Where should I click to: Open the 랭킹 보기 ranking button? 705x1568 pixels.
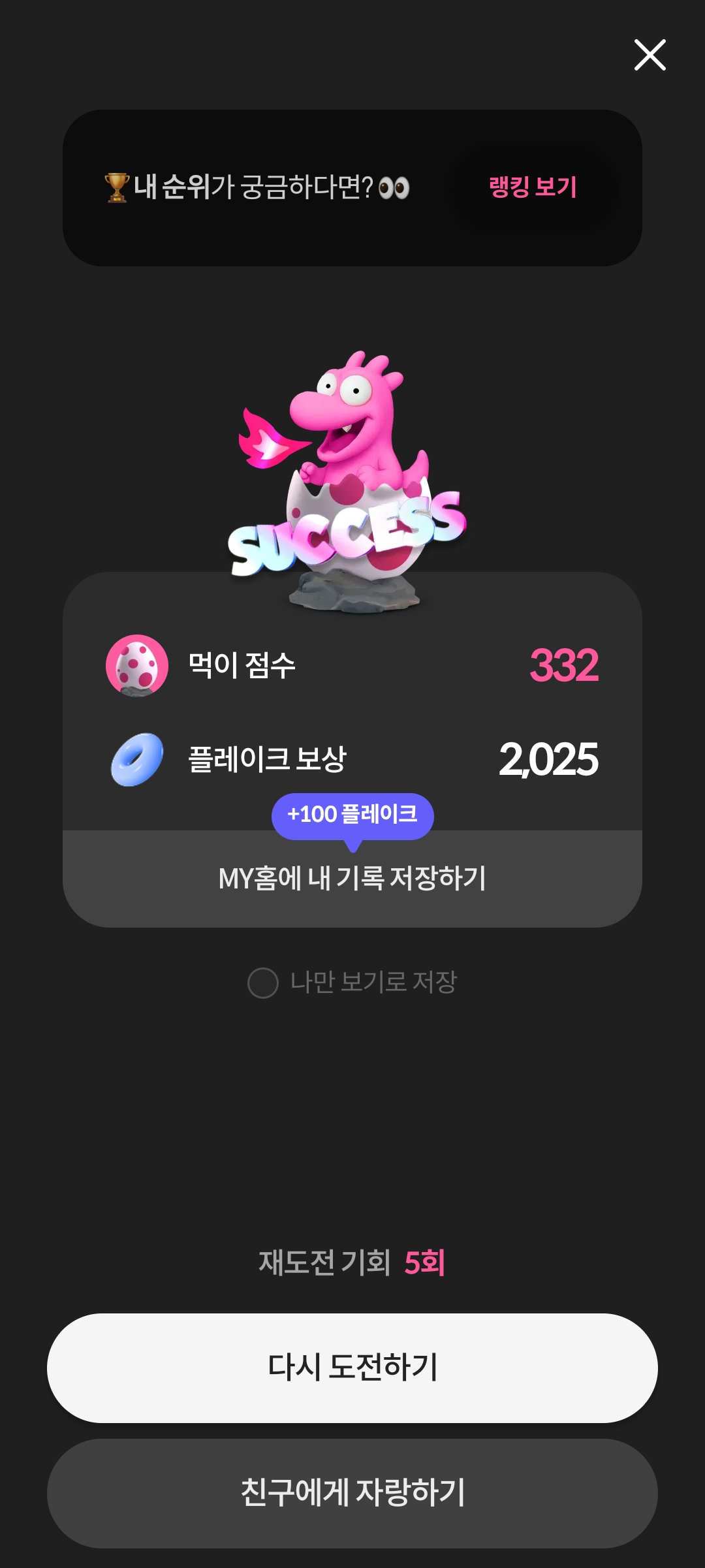coord(533,187)
